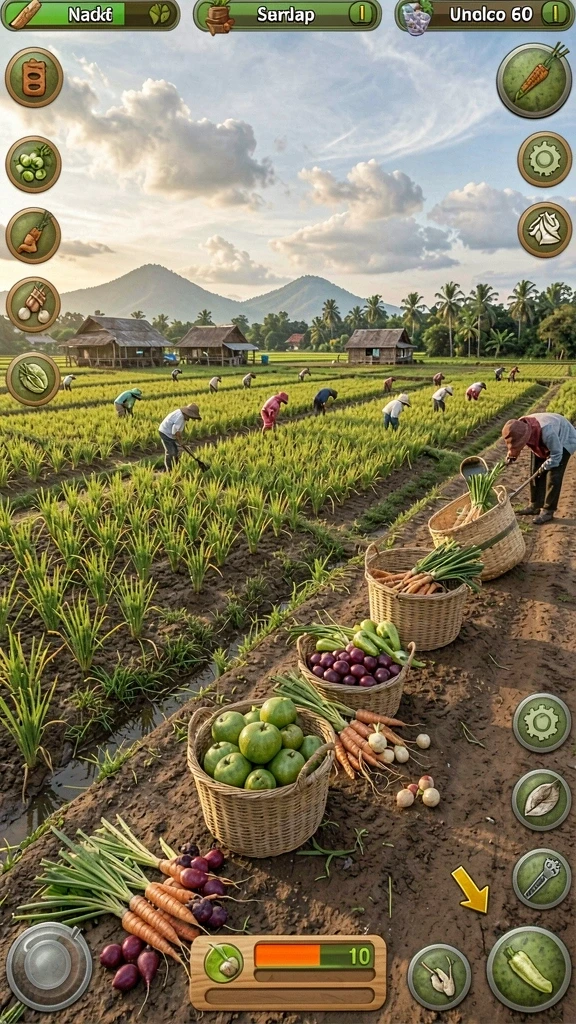Tap the large green pepper action button
Image resolution: width=576 pixels, height=1024 pixels.
[529, 969]
